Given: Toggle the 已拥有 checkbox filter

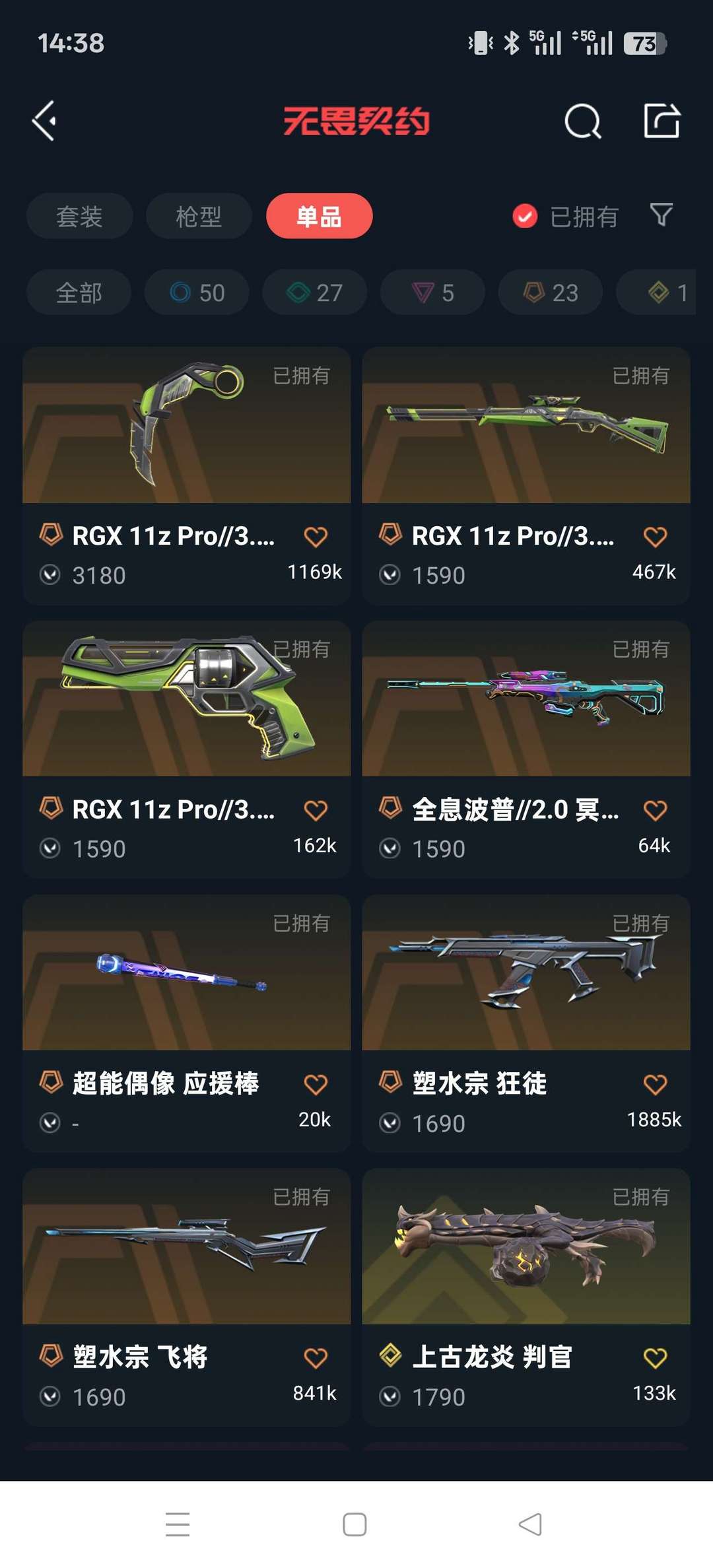Looking at the screenshot, I should 525,216.
